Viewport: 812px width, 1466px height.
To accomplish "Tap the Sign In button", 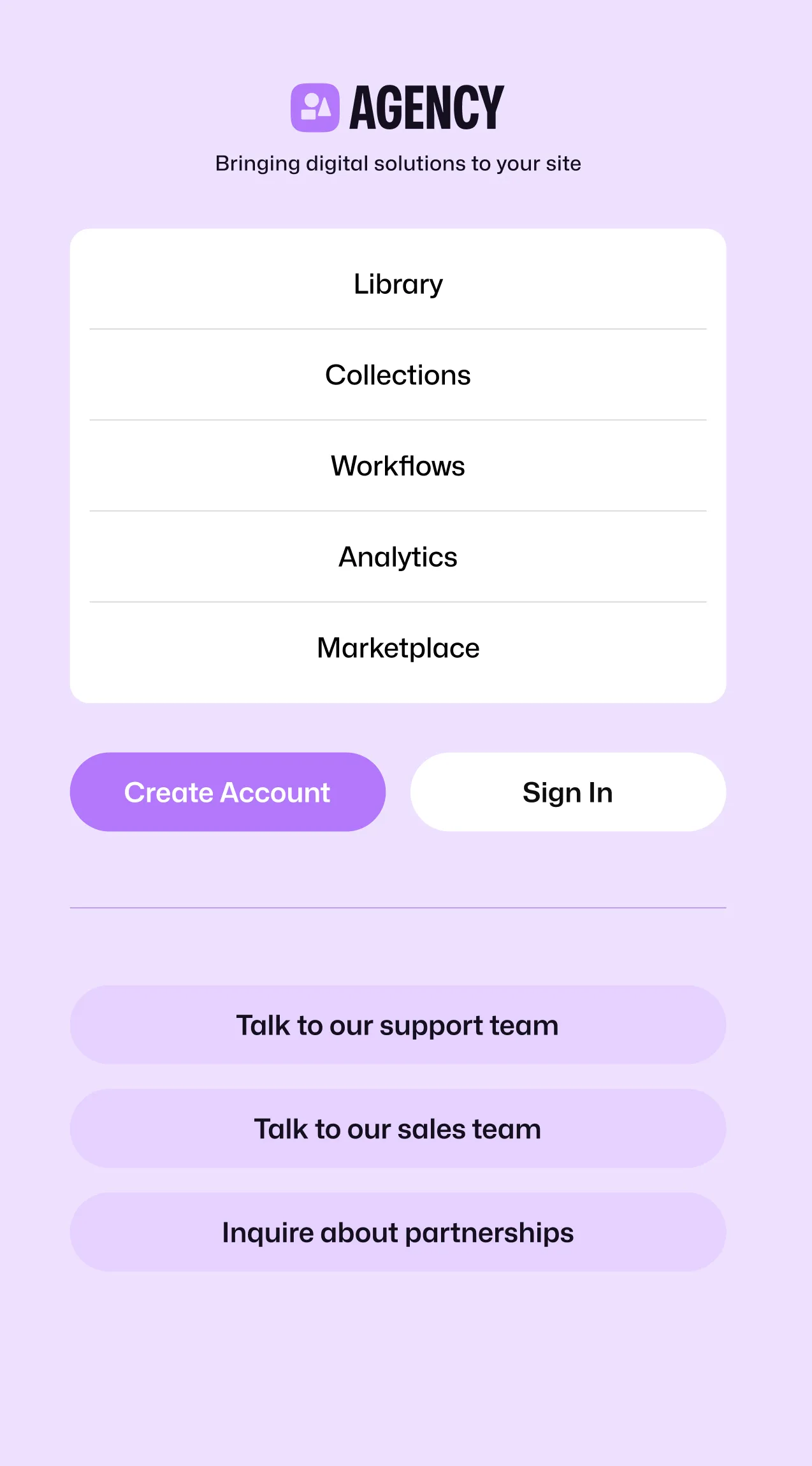I will pos(568,792).
